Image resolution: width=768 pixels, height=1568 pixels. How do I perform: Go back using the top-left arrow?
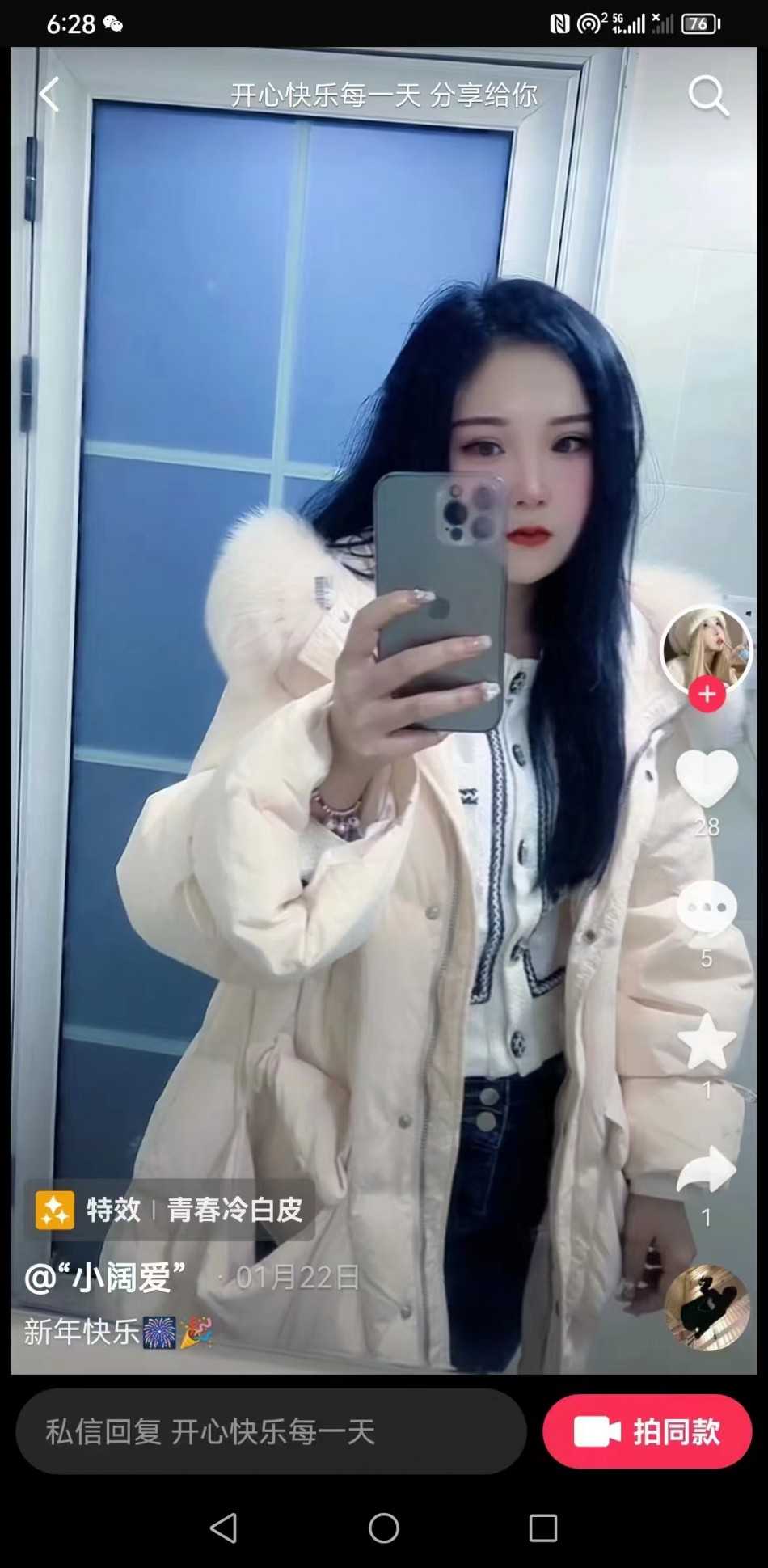(x=50, y=95)
